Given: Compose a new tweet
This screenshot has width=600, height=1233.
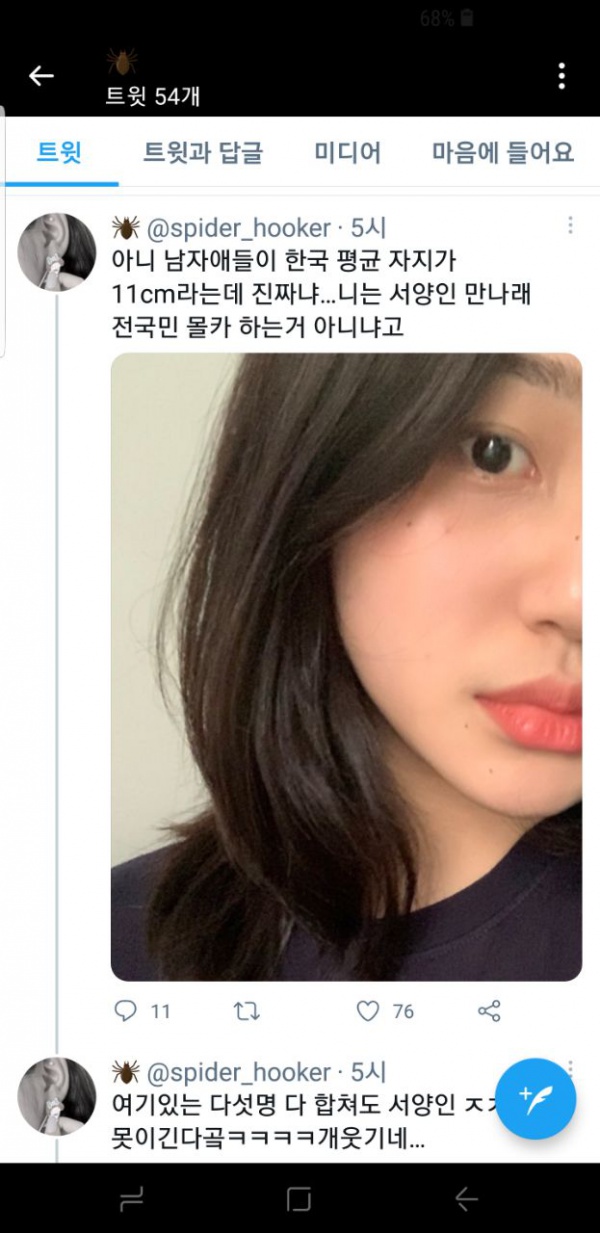Looking at the screenshot, I should (x=536, y=1098).
